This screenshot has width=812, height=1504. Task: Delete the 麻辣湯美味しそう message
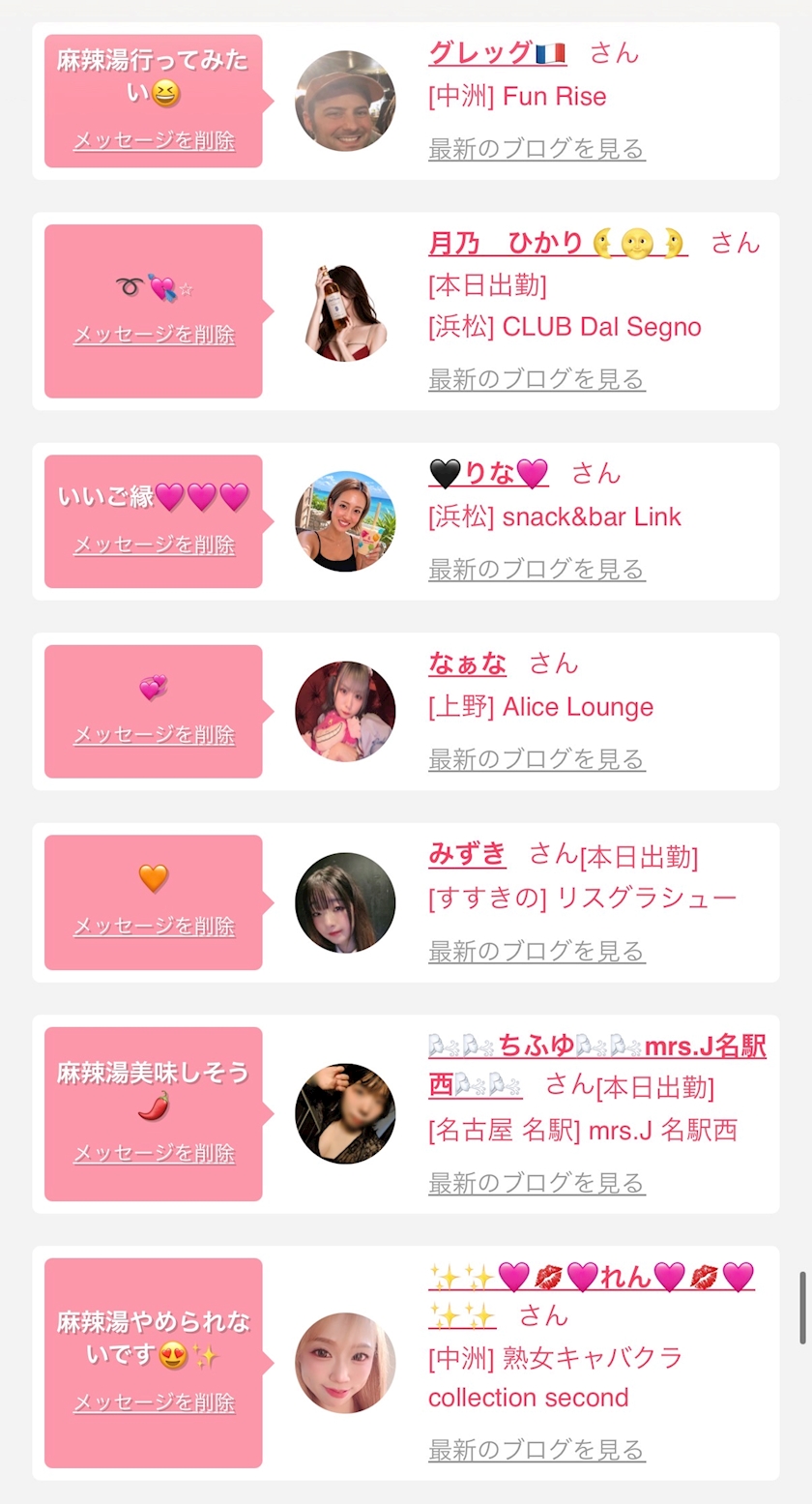154,1154
